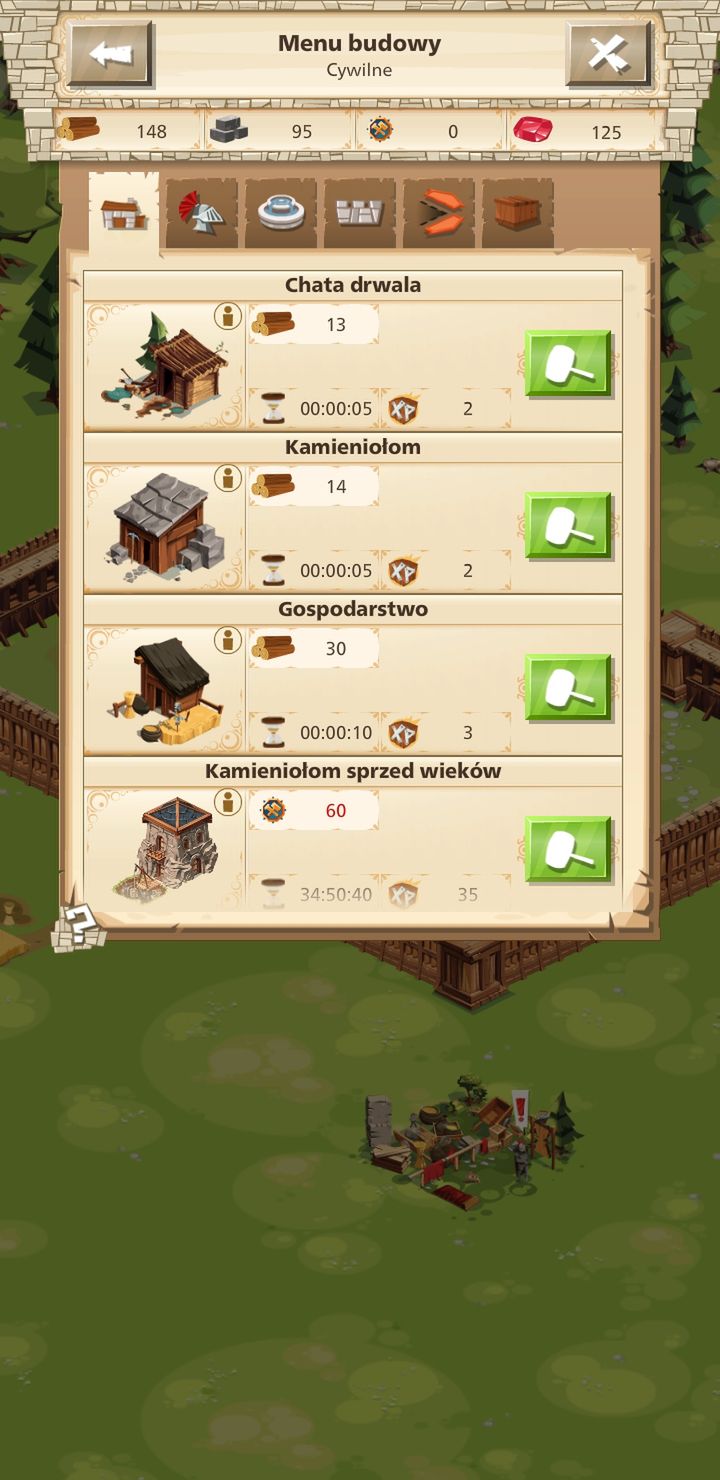View info for Kamieniołom sprzed wieków
The height and width of the screenshot is (1480, 720).
(x=228, y=803)
